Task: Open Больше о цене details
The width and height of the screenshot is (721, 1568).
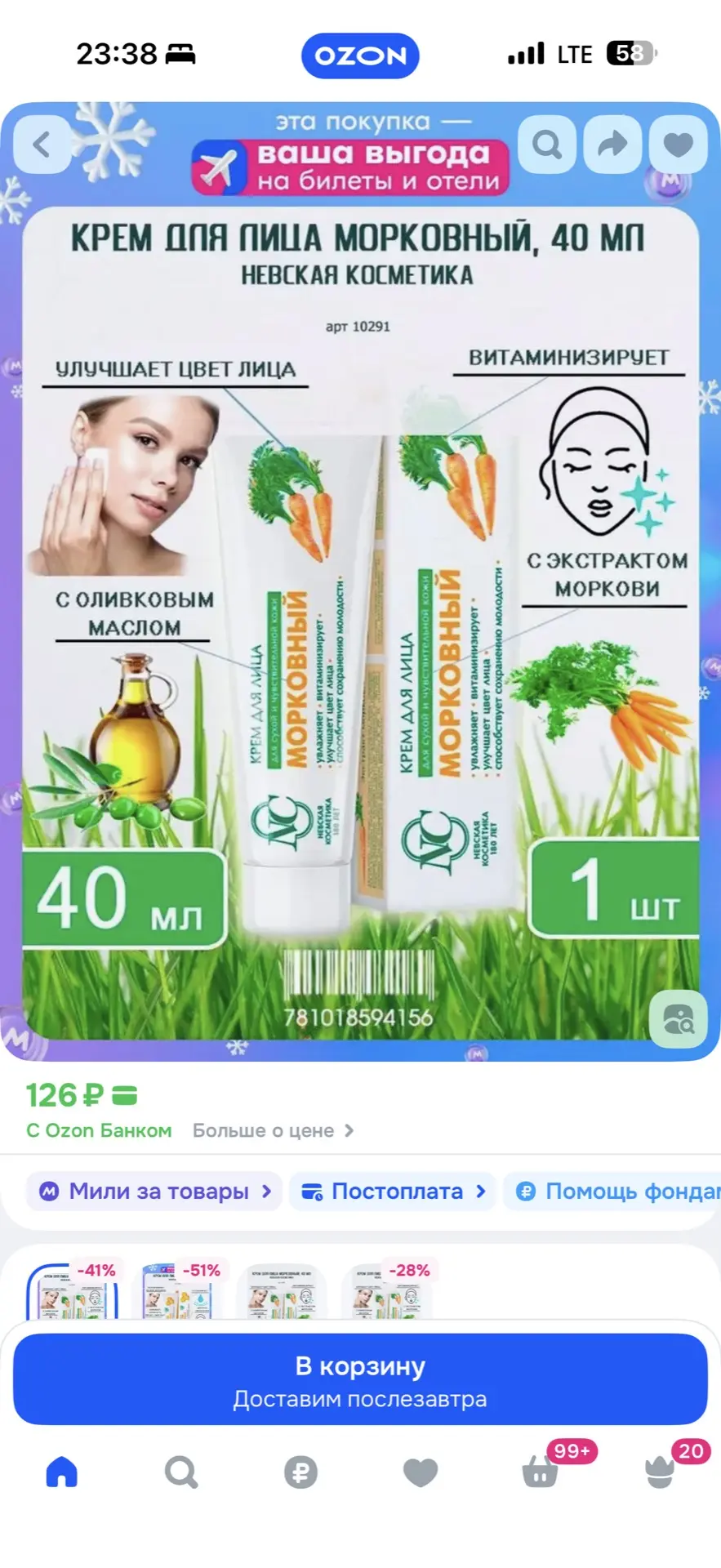Action: coord(273,1130)
